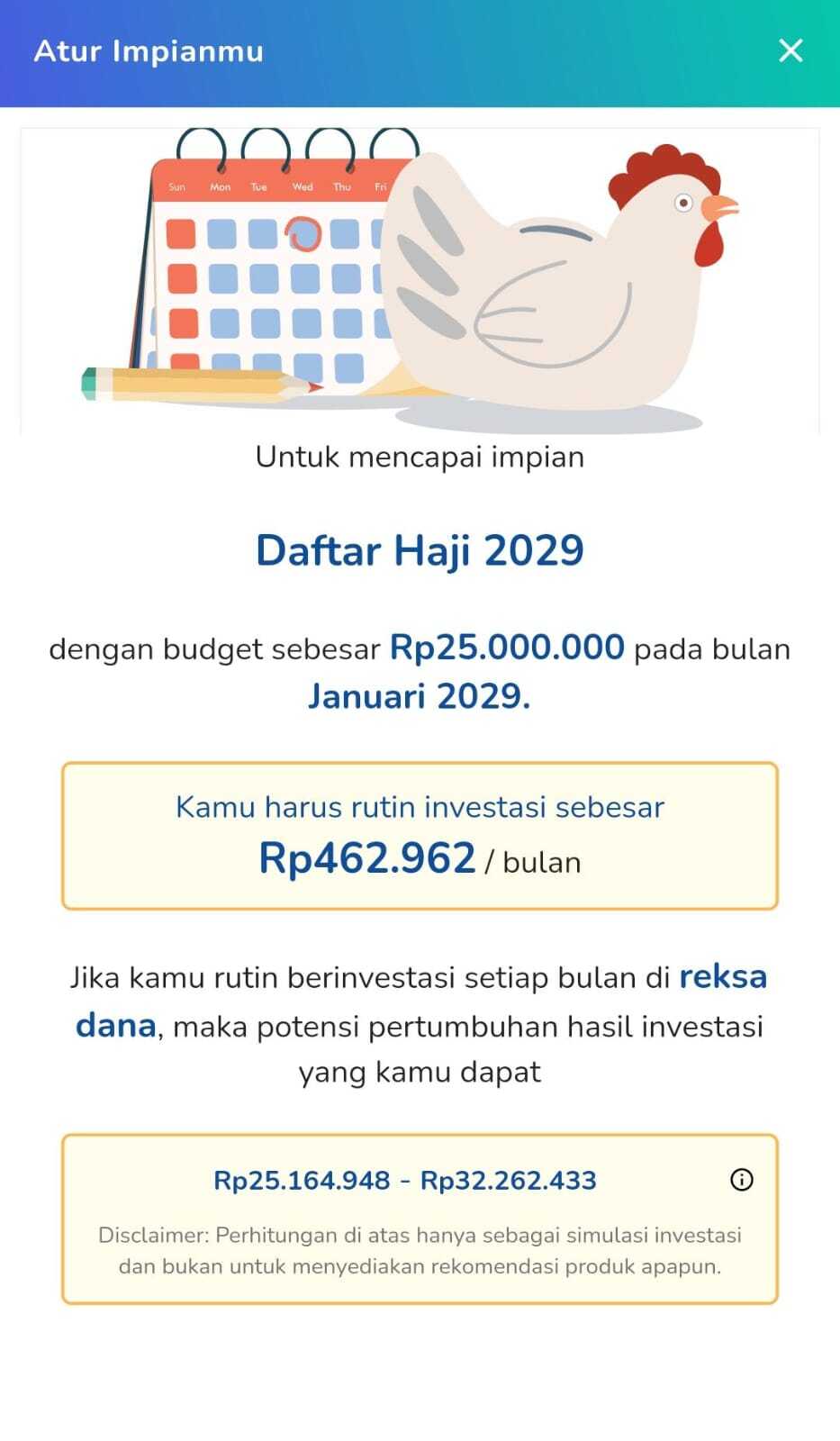This screenshot has height=1441, width=840.
Task: Close the Atur Impianmu dialog
Action: click(x=790, y=51)
